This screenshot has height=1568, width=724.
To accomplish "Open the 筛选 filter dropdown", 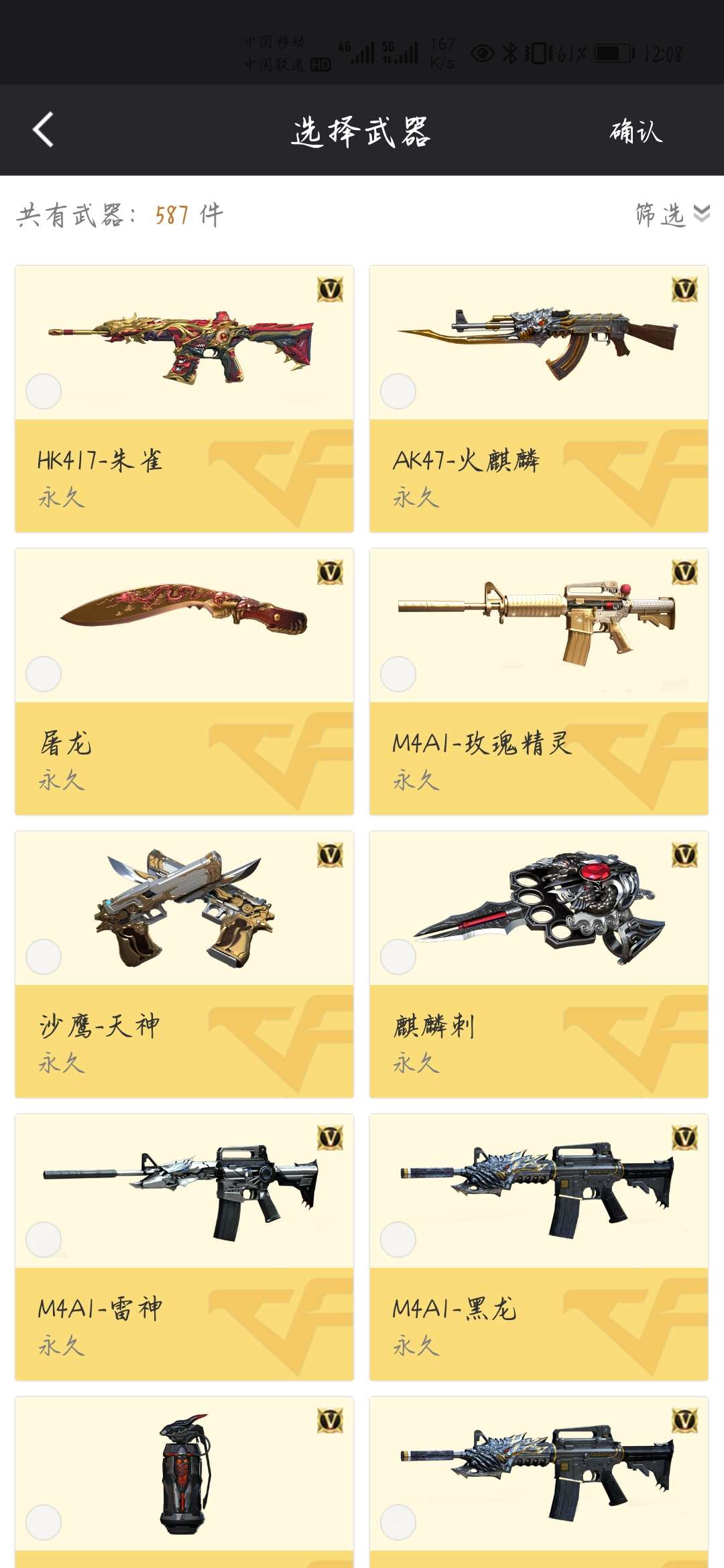I will coord(672,214).
